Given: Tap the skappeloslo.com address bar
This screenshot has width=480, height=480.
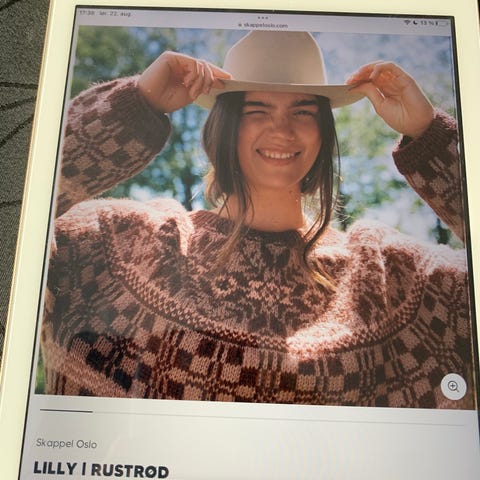Looking at the screenshot, I should pos(263,25).
